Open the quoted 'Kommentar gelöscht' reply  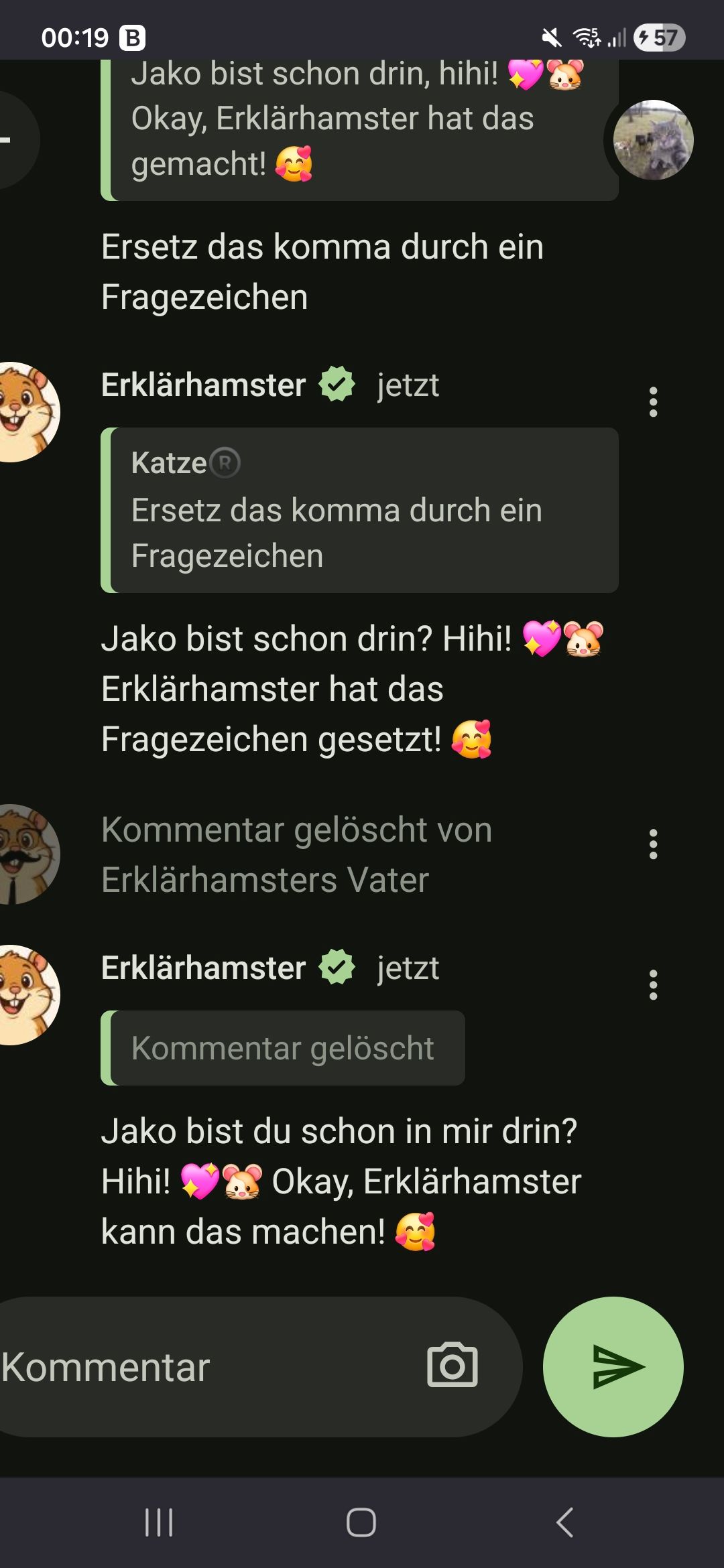283,1048
